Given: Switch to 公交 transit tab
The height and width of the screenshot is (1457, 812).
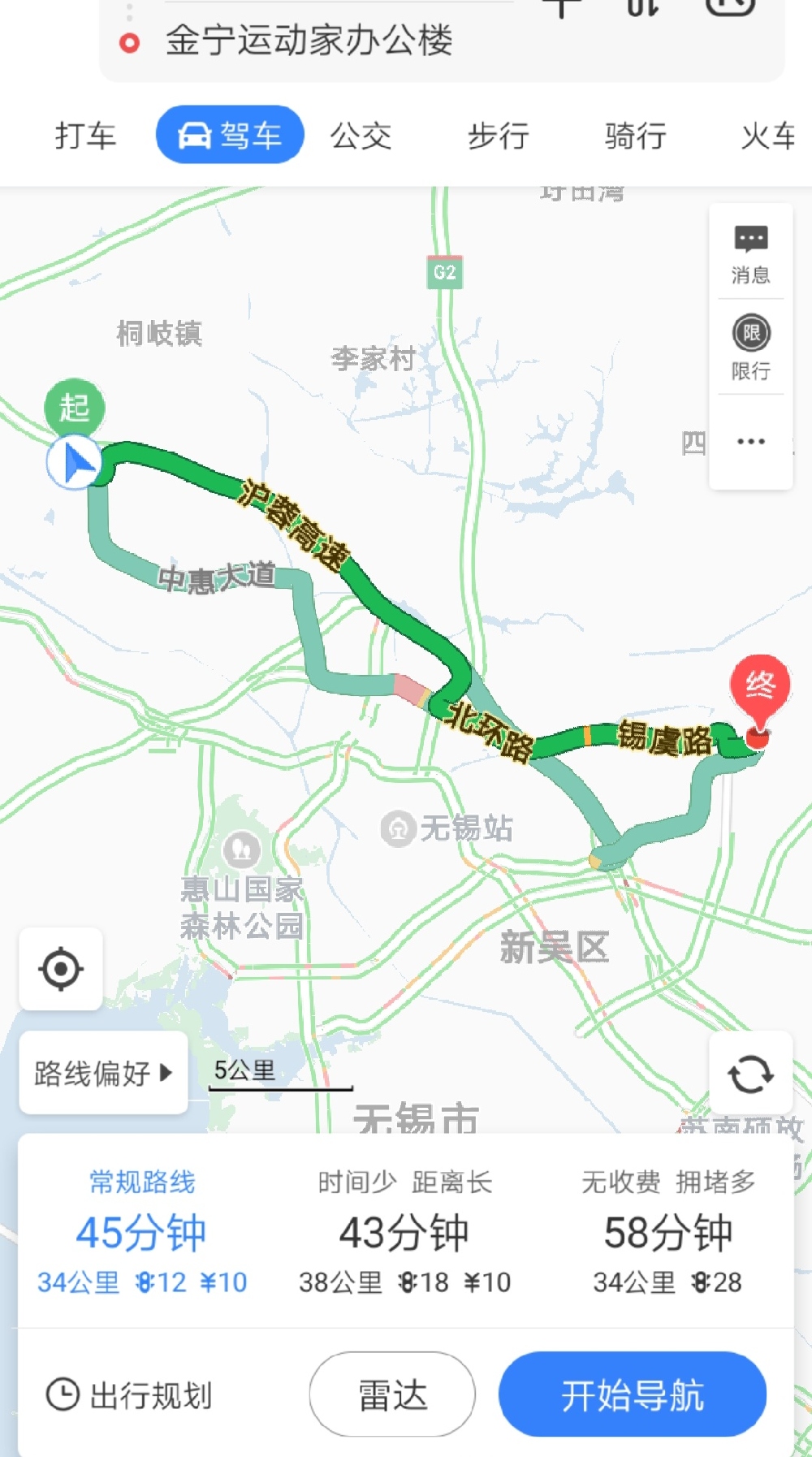Looking at the screenshot, I should (361, 136).
